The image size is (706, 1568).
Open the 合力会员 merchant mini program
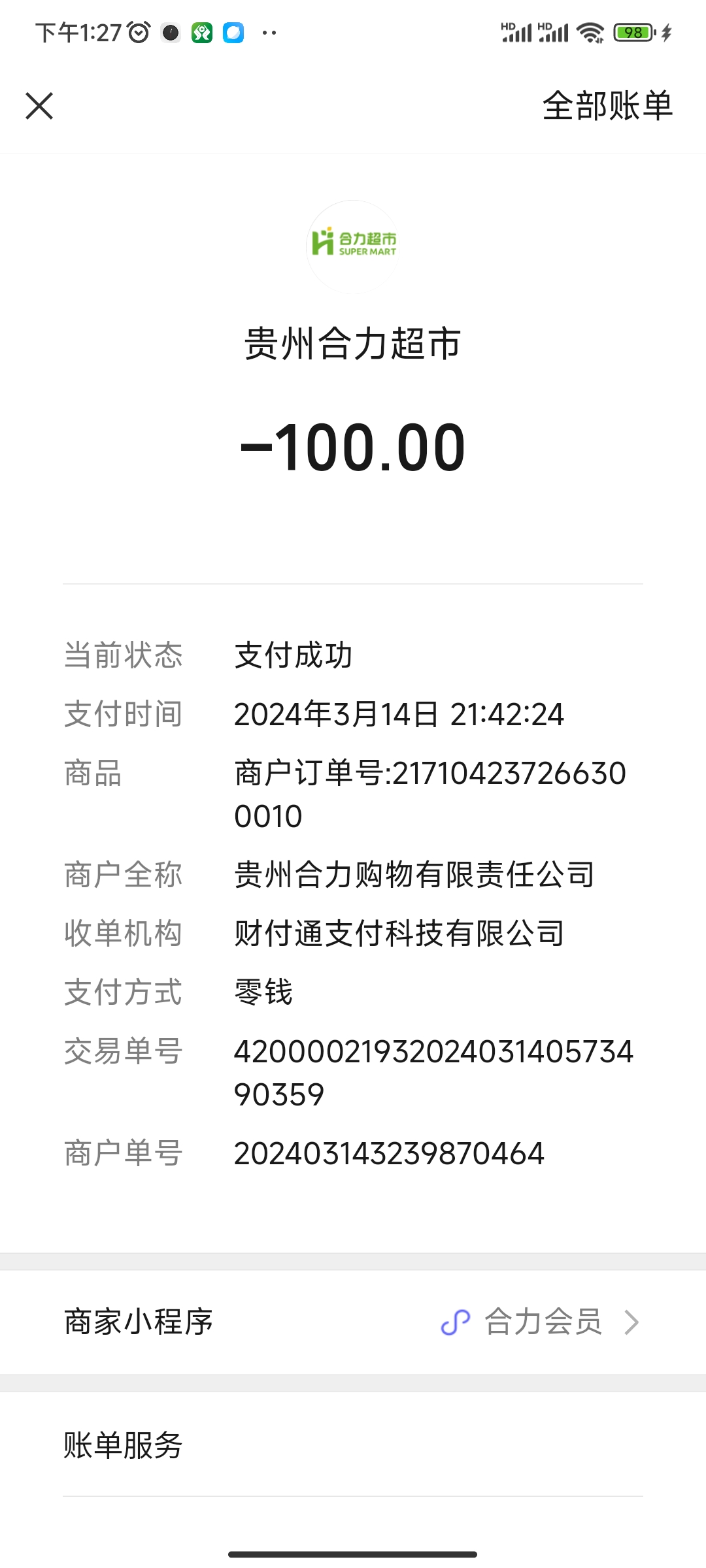pyautogui.click(x=541, y=1322)
